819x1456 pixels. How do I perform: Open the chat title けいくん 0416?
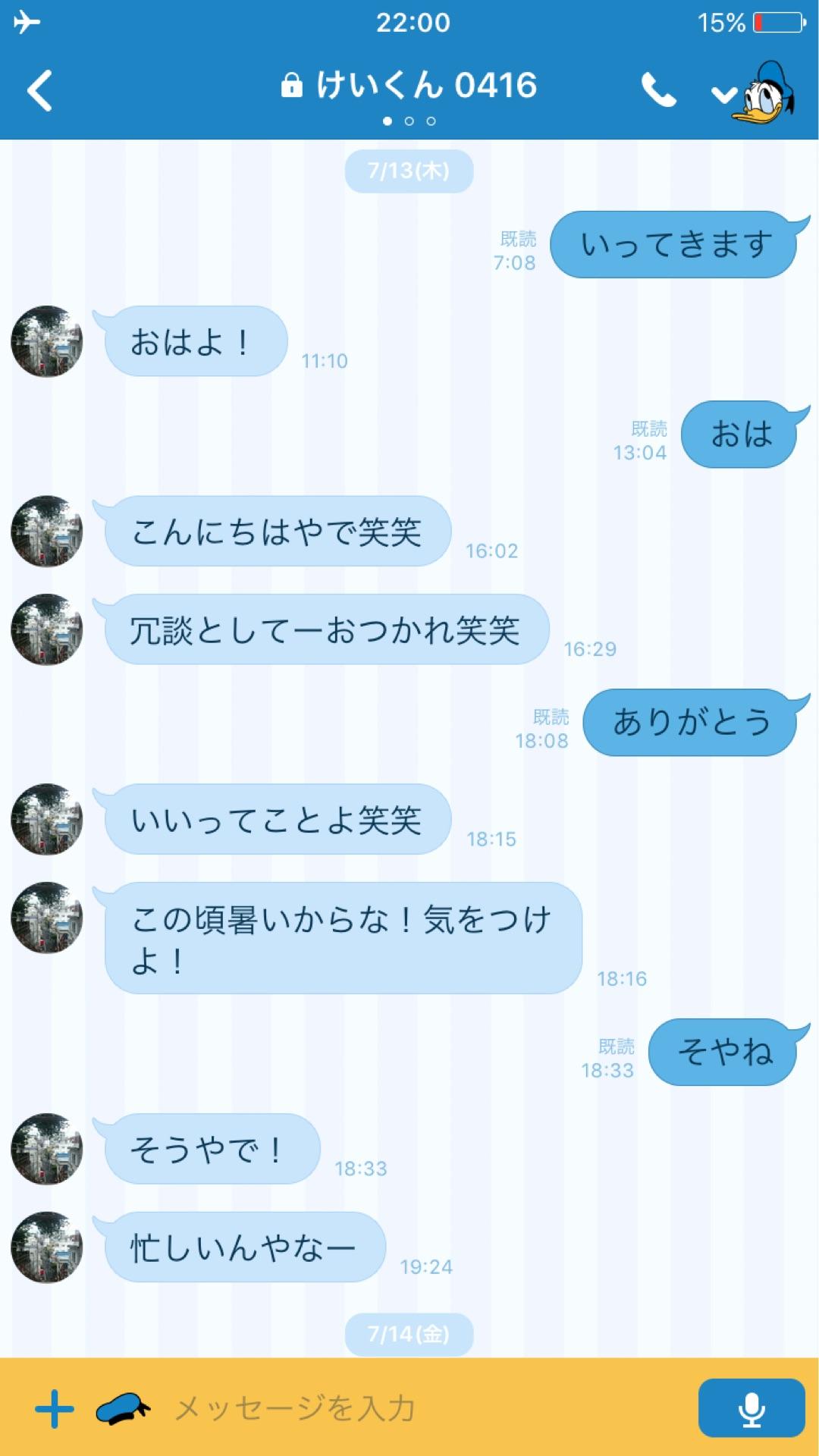(x=425, y=86)
